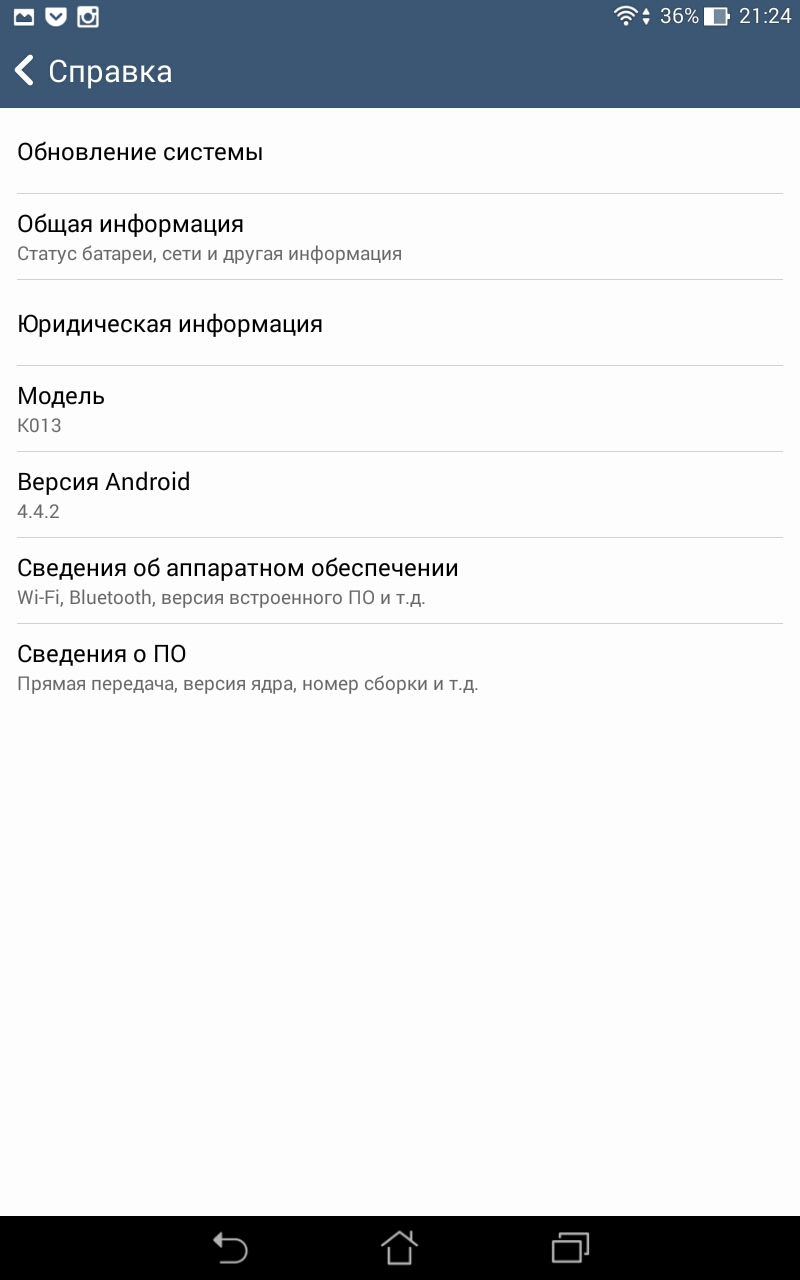The height and width of the screenshot is (1280, 800).
Task: Go back using the Справка arrow
Action: (x=25, y=71)
